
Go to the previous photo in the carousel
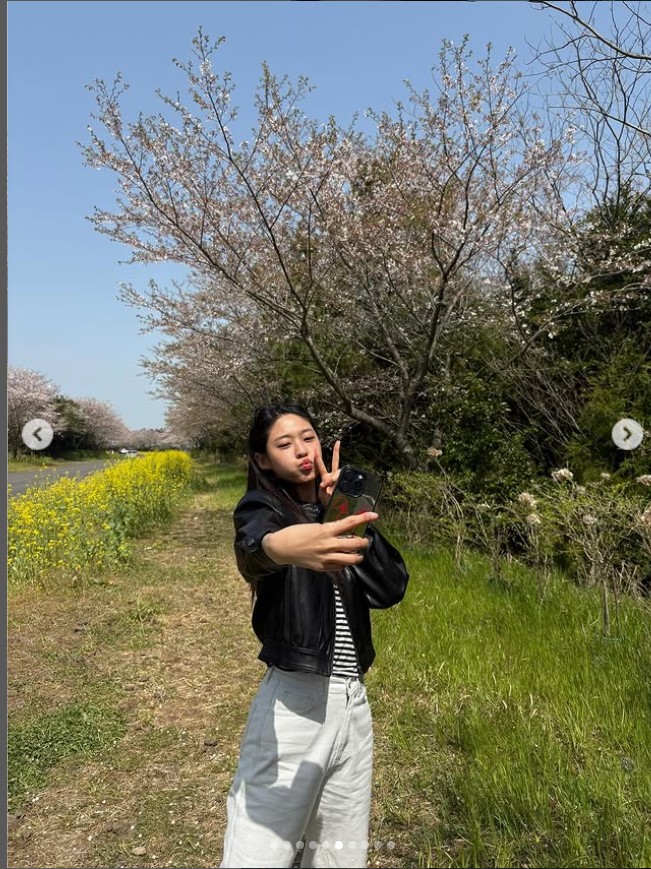37,434
